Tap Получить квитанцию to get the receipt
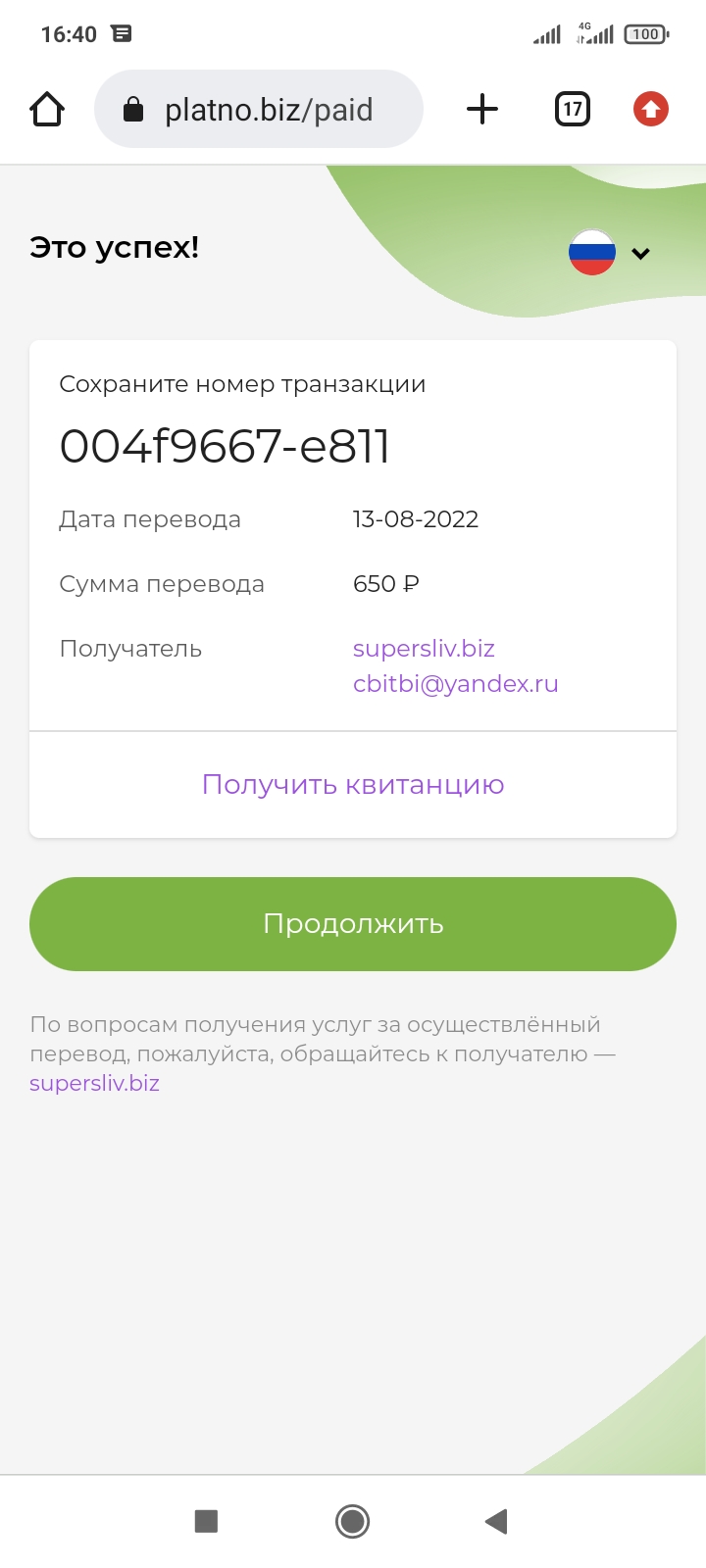This screenshot has height=1568, width=706. (x=353, y=784)
